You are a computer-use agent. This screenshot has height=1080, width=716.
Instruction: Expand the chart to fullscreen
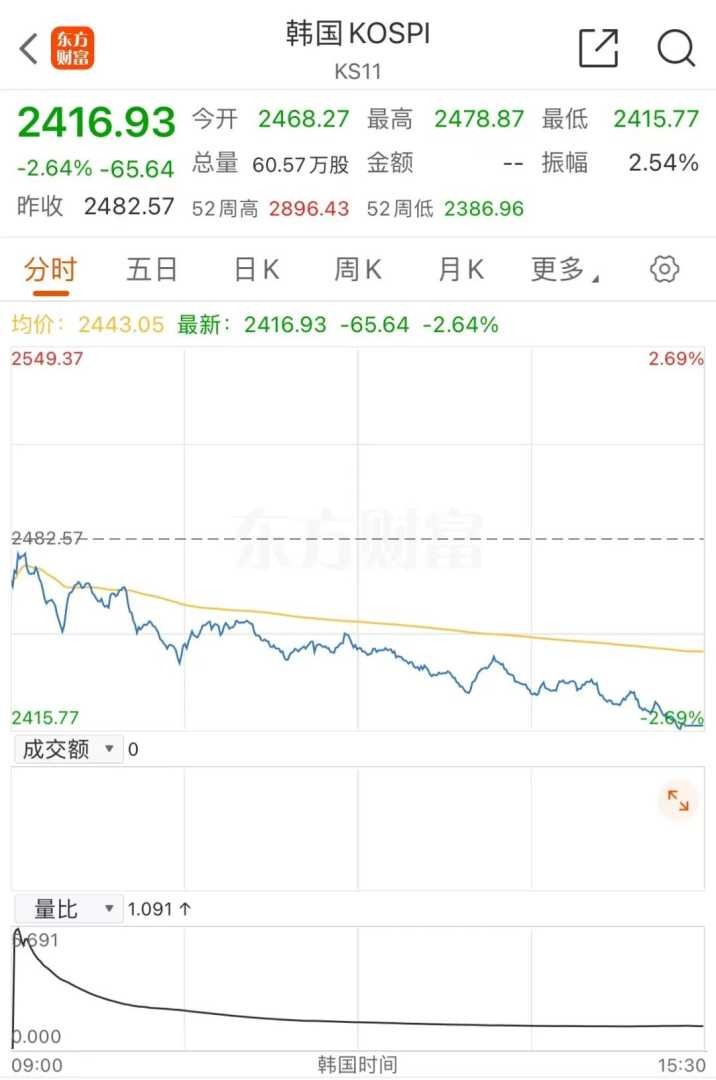tap(678, 800)
